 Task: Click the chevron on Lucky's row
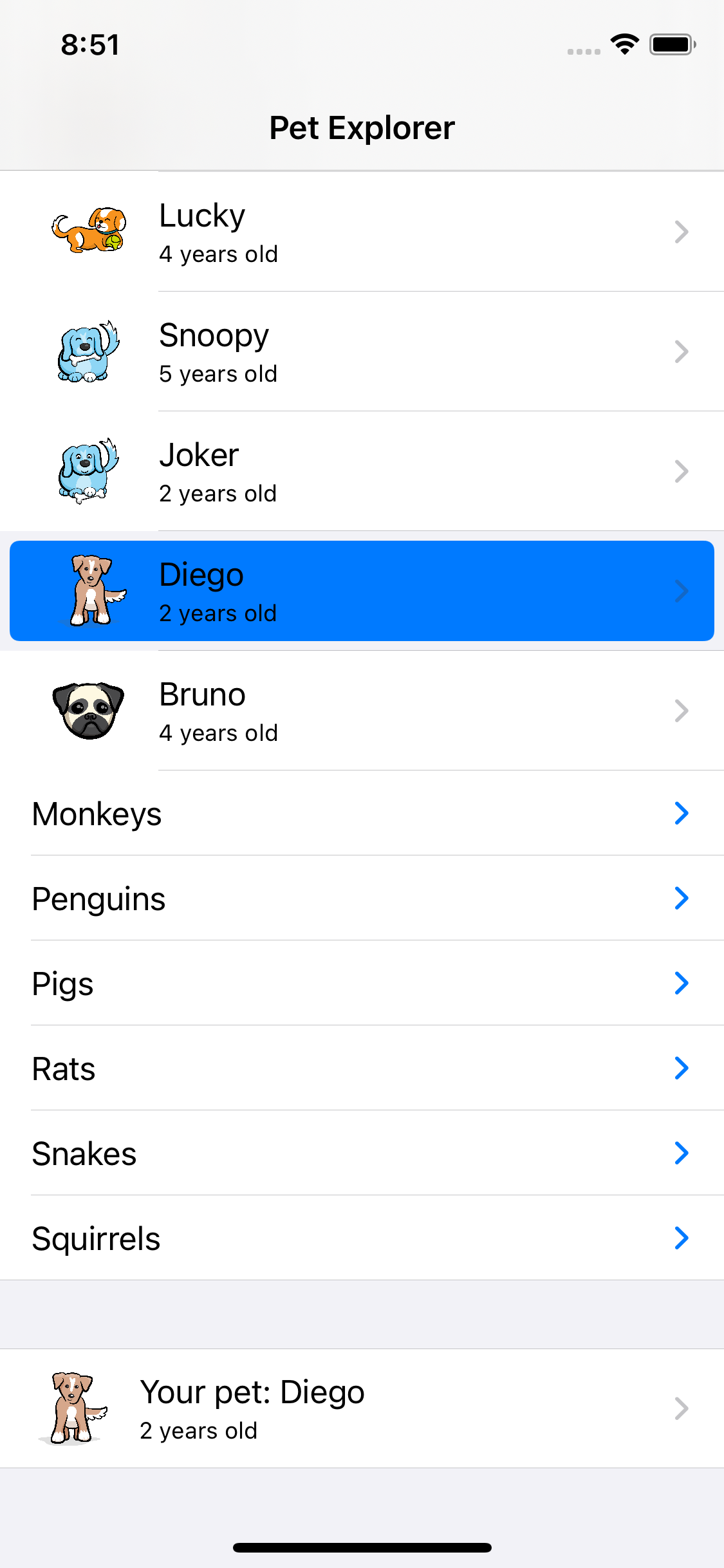(x=681, y=232)
